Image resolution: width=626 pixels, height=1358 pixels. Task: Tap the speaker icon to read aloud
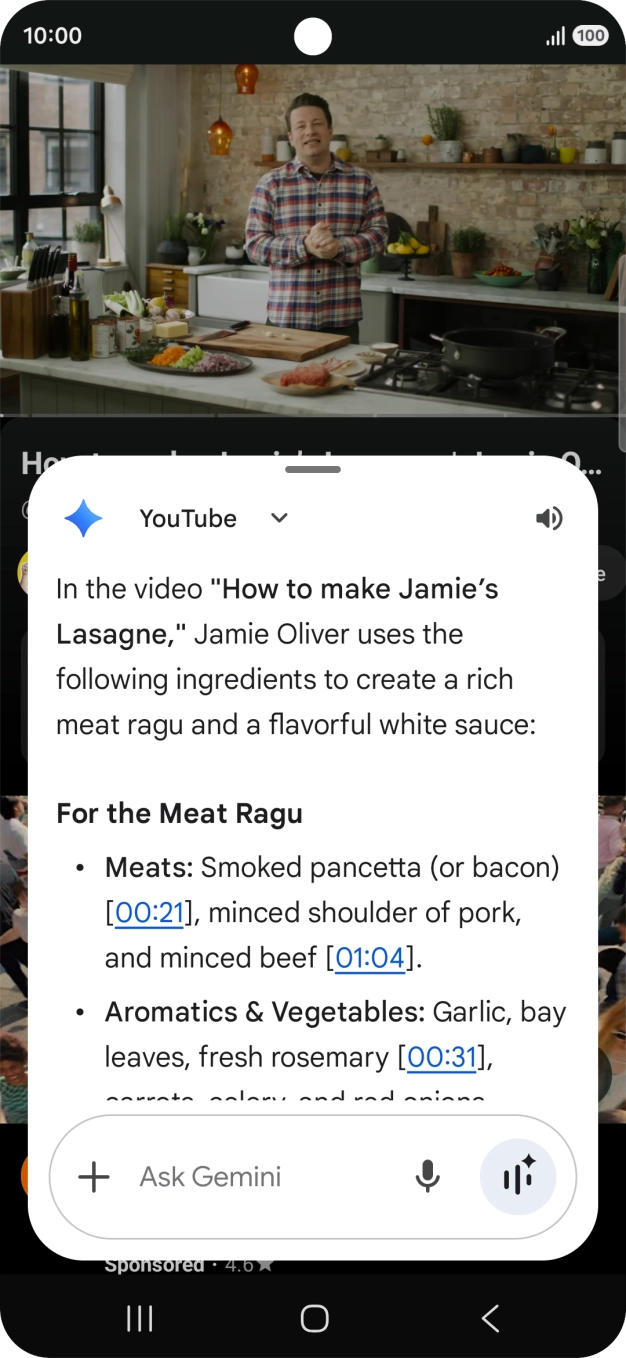click(x=549, y=518)
